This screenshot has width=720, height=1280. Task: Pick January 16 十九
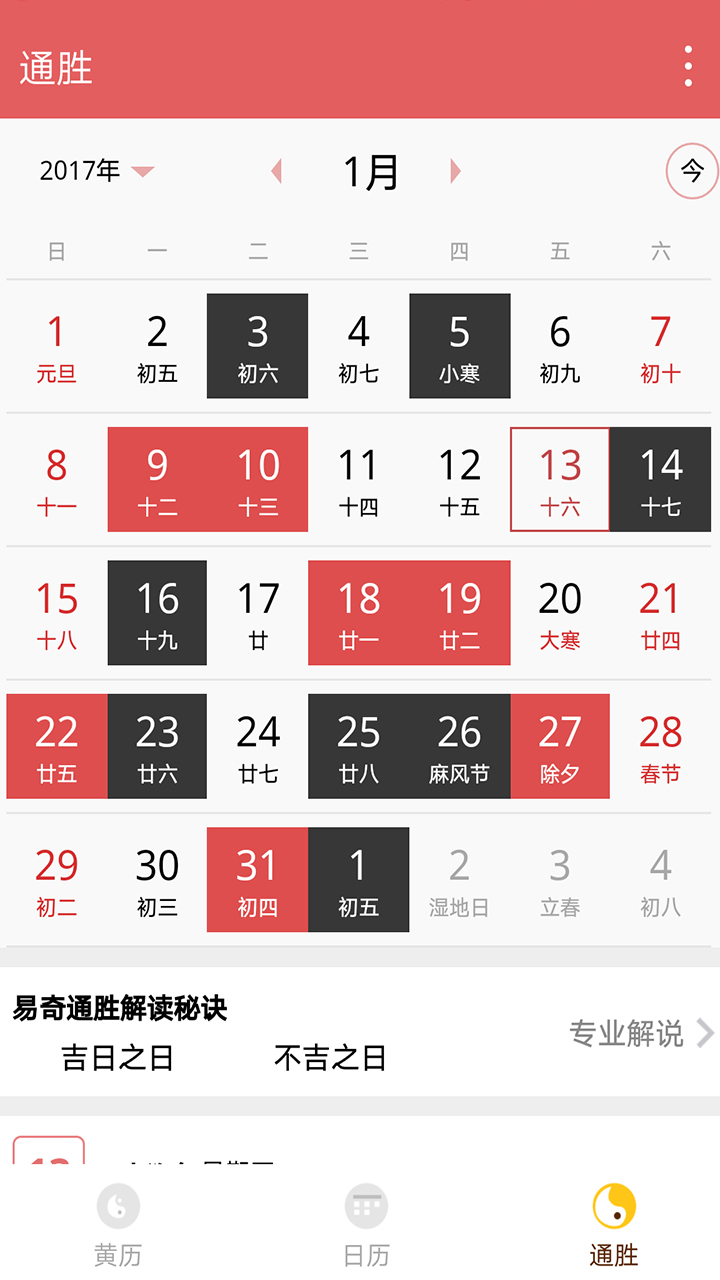click(x=157, y=614)
